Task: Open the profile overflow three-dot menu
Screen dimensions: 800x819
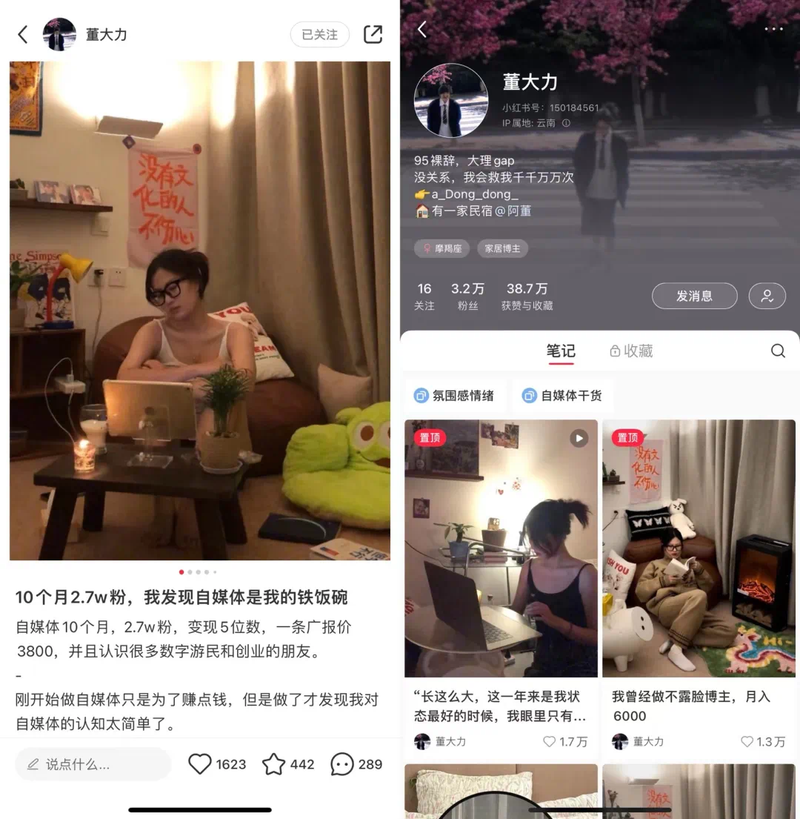Action: tap(774, 29)
